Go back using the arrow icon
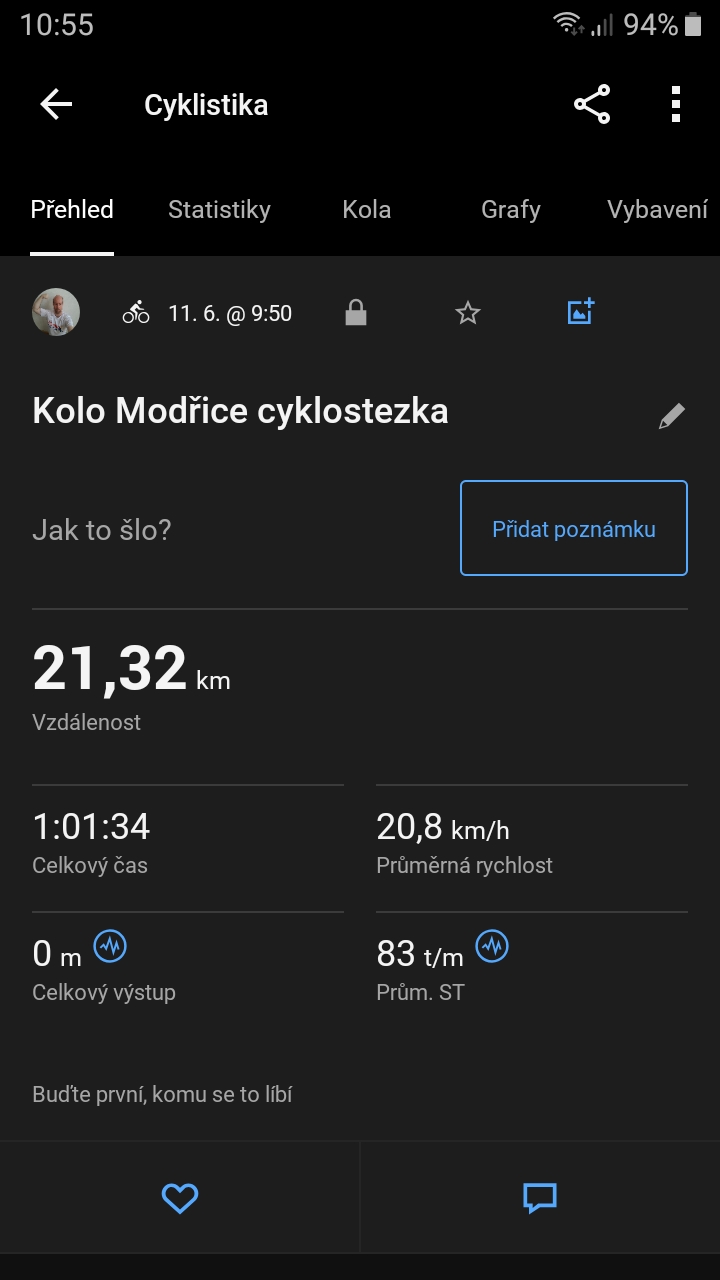The width and height of the screenshot is (720, 1280). tap(56, 105)
